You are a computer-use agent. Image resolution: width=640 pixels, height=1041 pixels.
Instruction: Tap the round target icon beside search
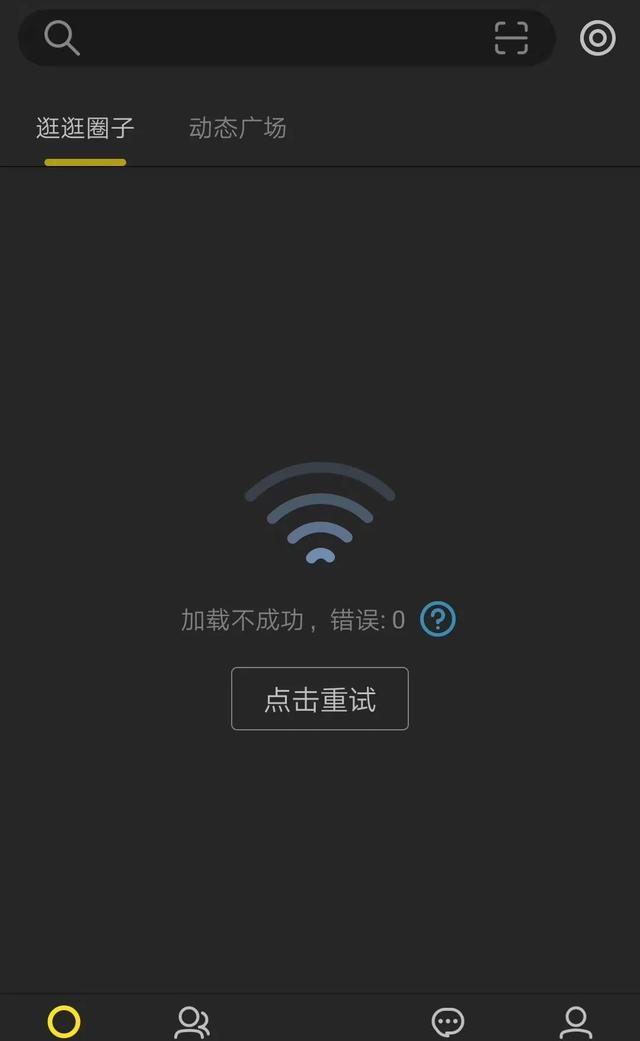[x=598, y=38]
